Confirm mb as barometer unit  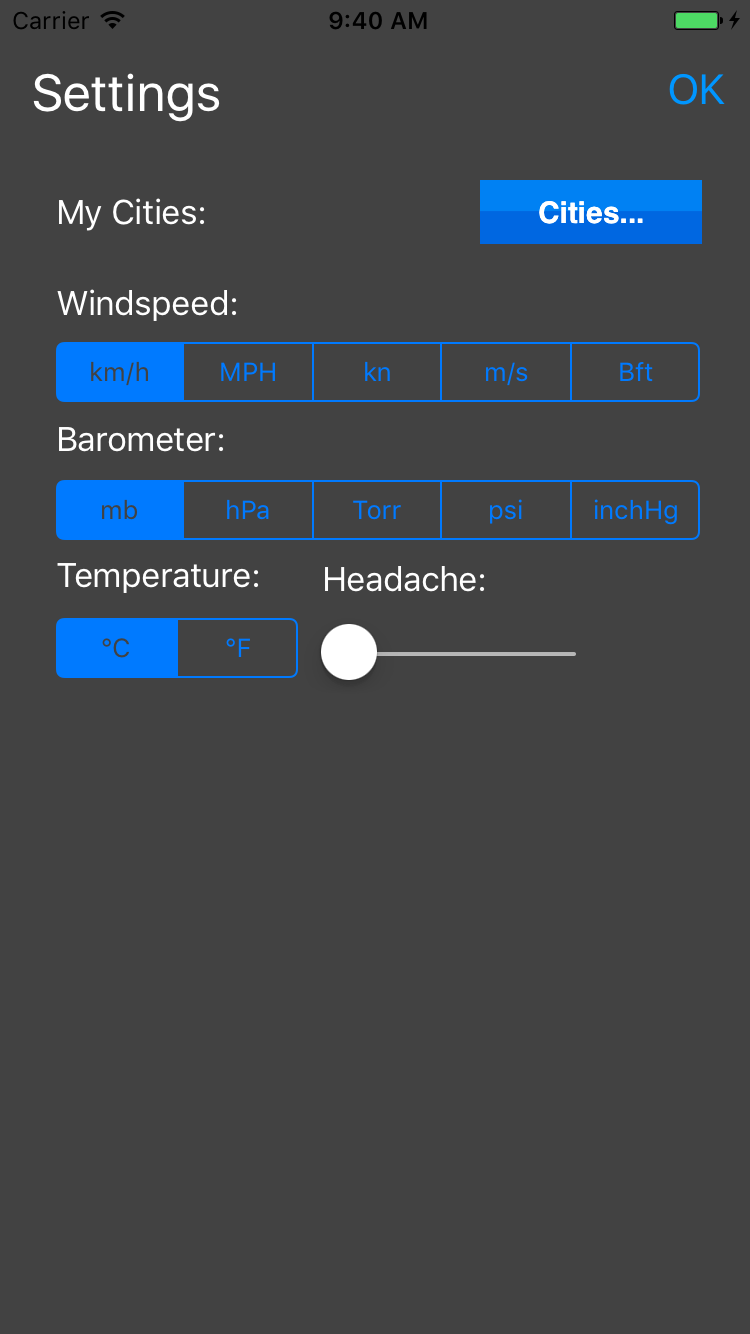coord(119,510)
